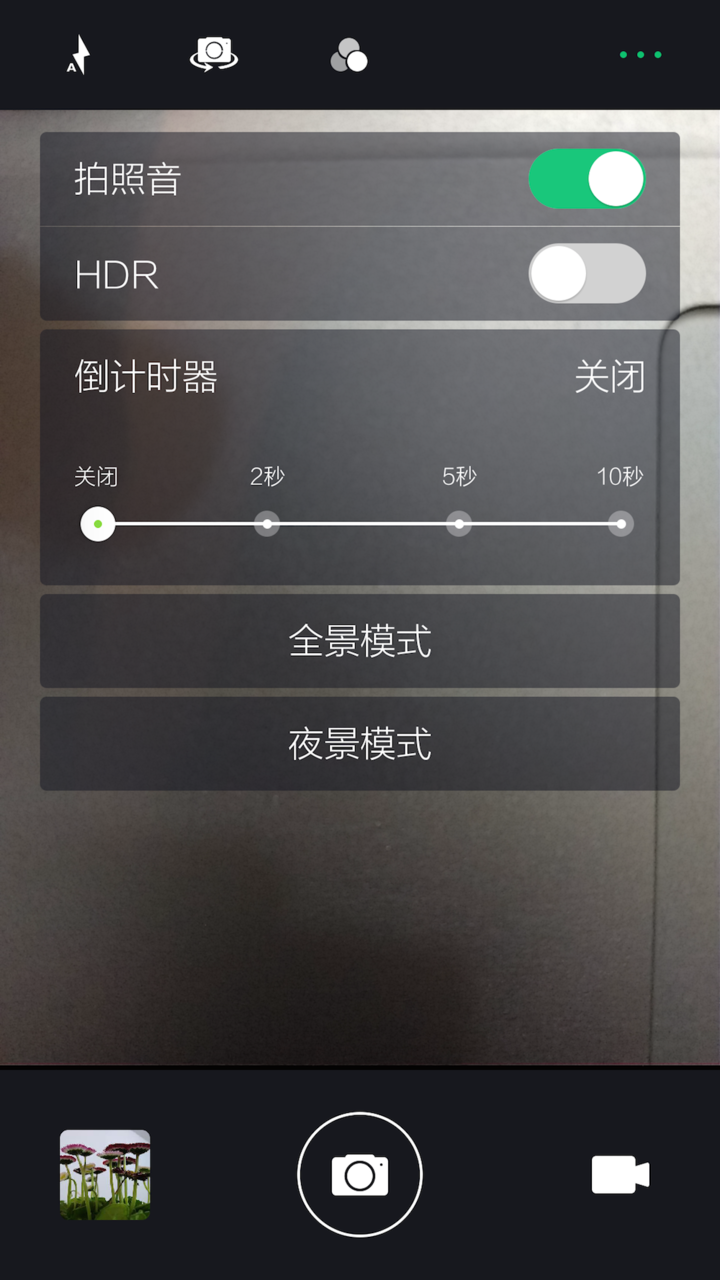Screen dimensions: 720x1280
Task: Close the three-dot options menu
Action: tap(640, 55)
